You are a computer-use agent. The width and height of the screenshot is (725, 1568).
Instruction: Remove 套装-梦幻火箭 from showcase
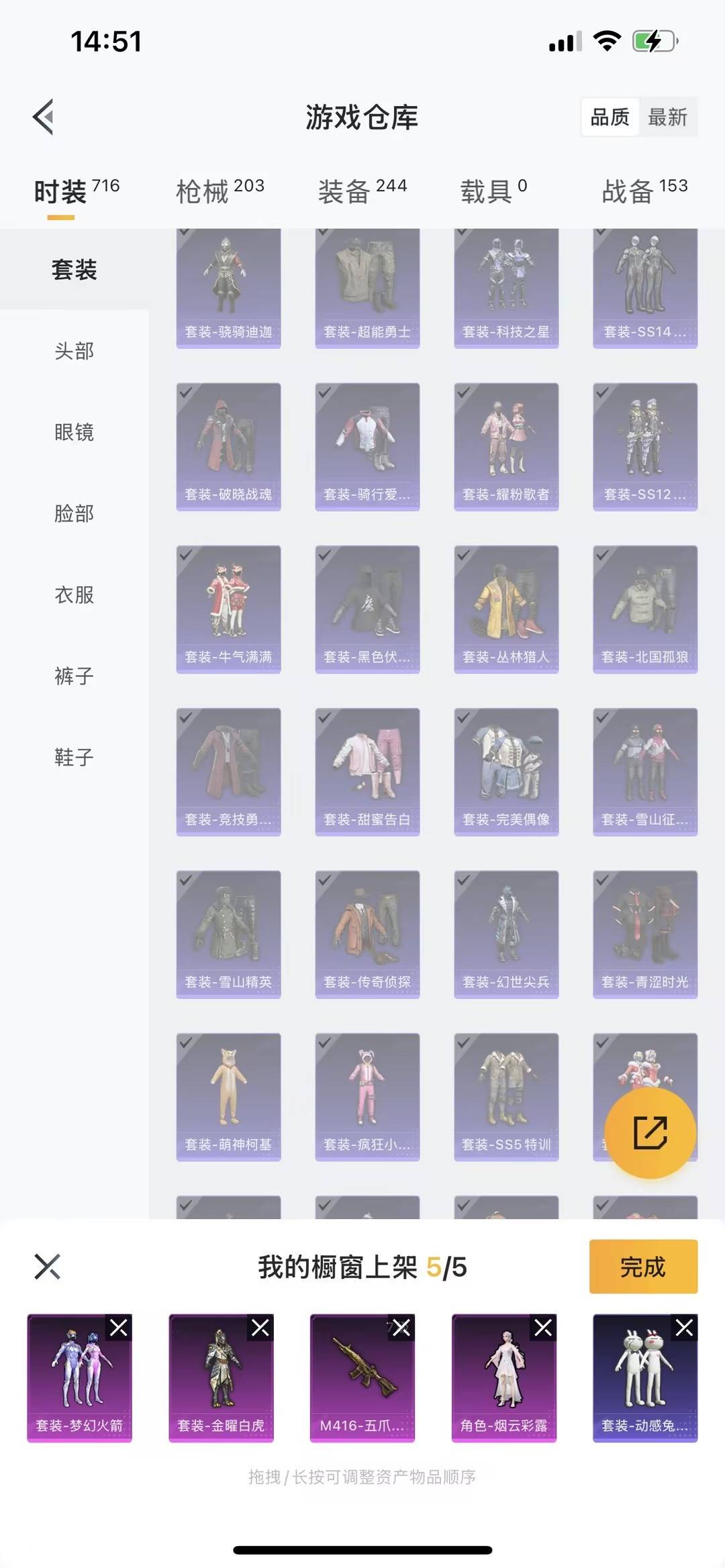click(118, 1327)
